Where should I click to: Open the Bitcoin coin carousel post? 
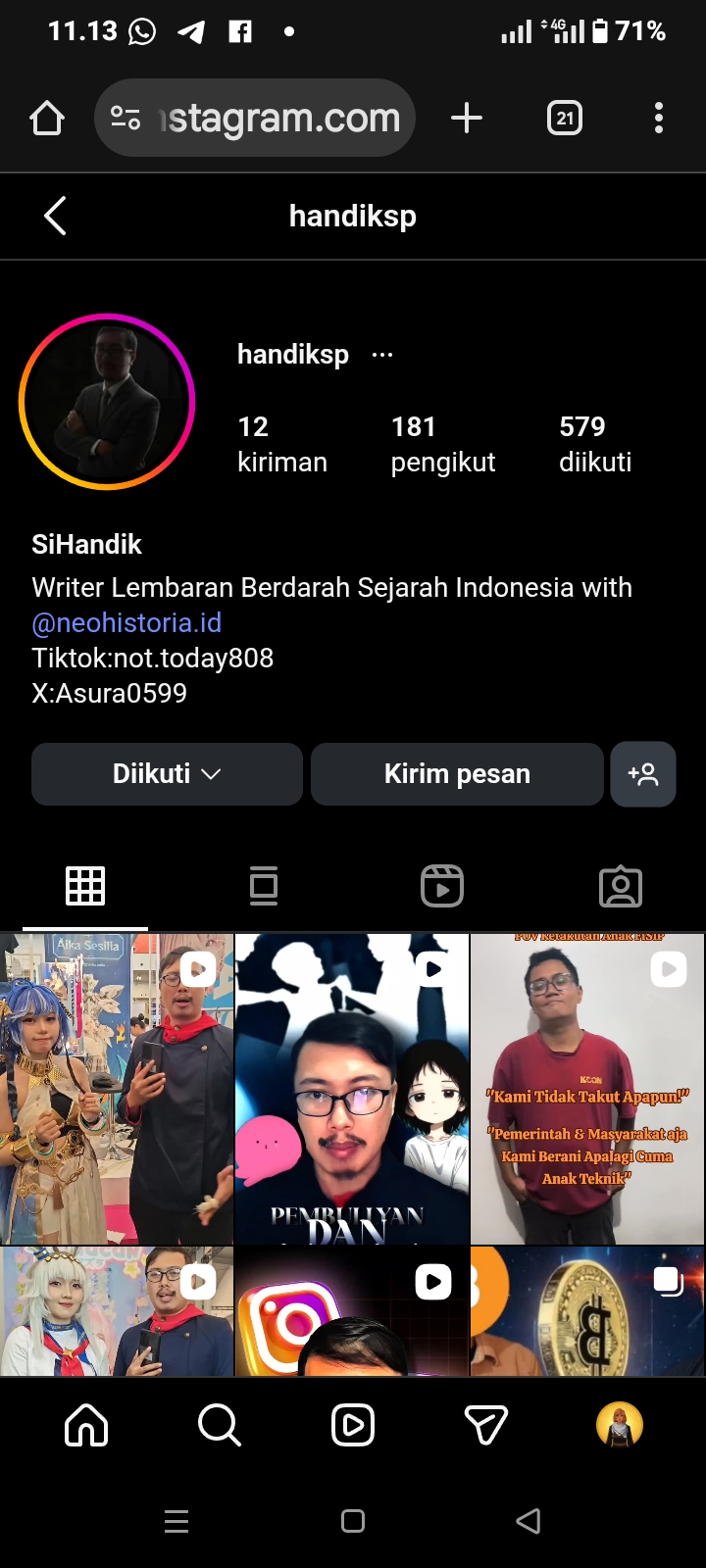pyautogui.click(x=587, y=1311)
